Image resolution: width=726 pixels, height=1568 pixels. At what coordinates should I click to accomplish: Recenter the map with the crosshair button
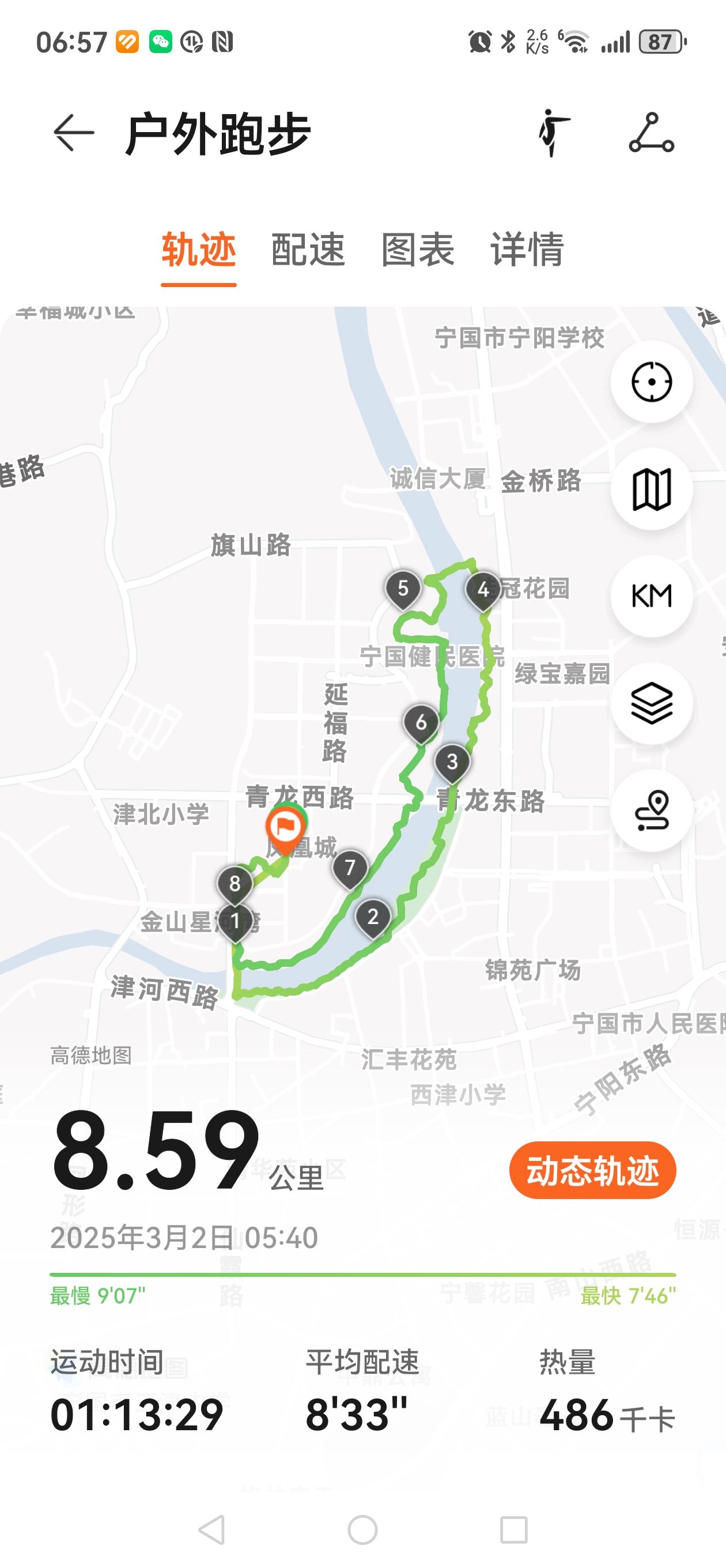point(652,382)
